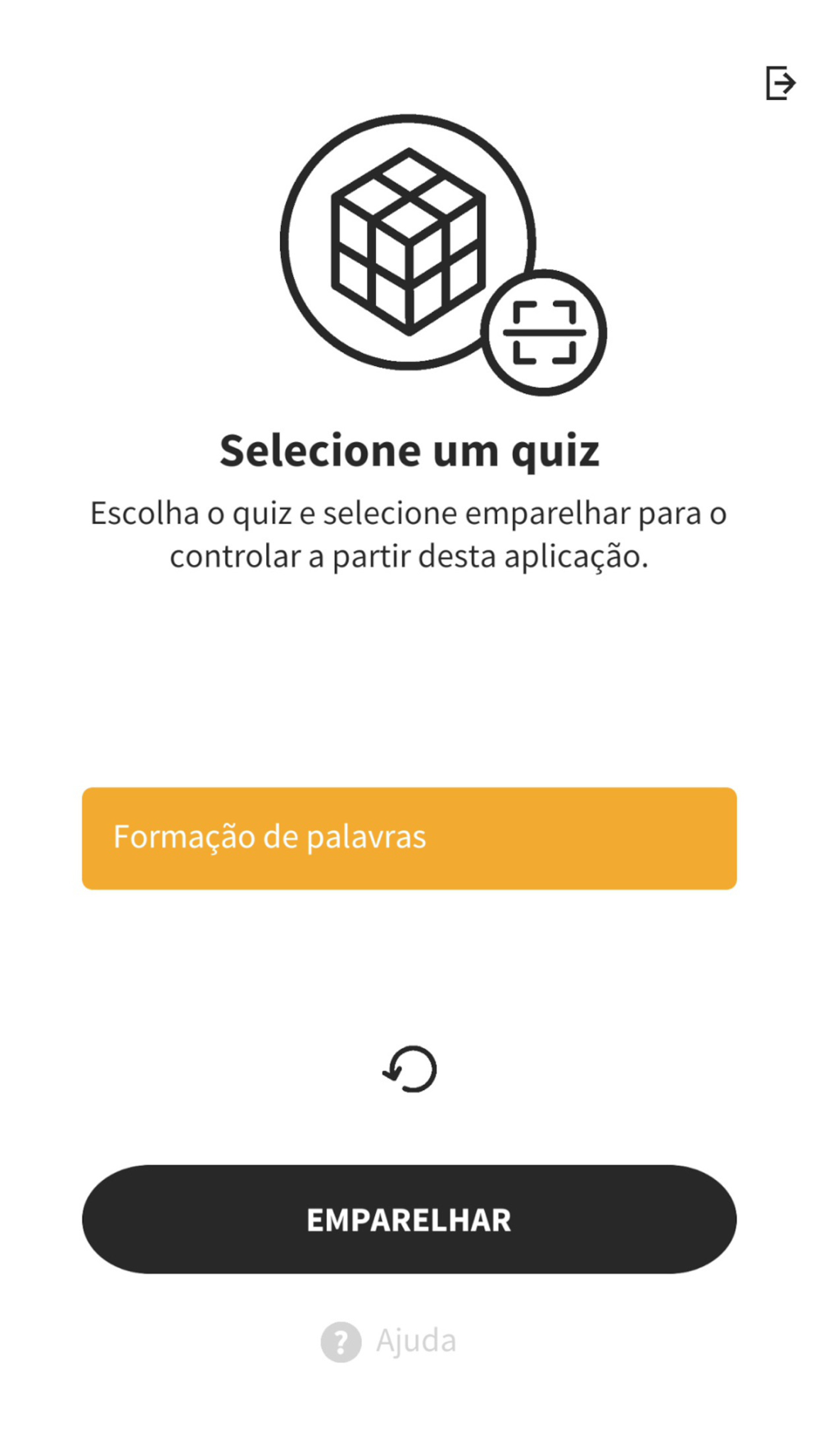The height and width of the screenshot is (1456, 819).
Task: Refresh the quiz list
Action: coord(410,1069)
